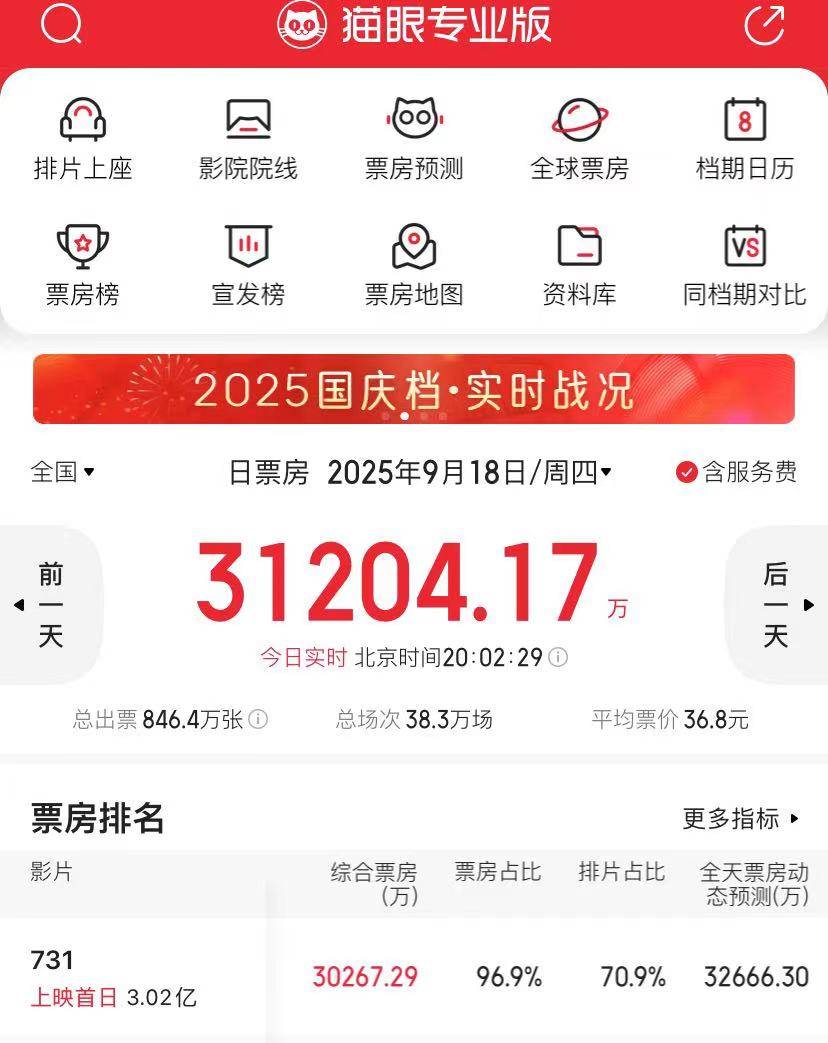The width and height of the screenshot is (828, 1043).
Task: Open the box office details for film 731
Action: (x=112, y=977)
